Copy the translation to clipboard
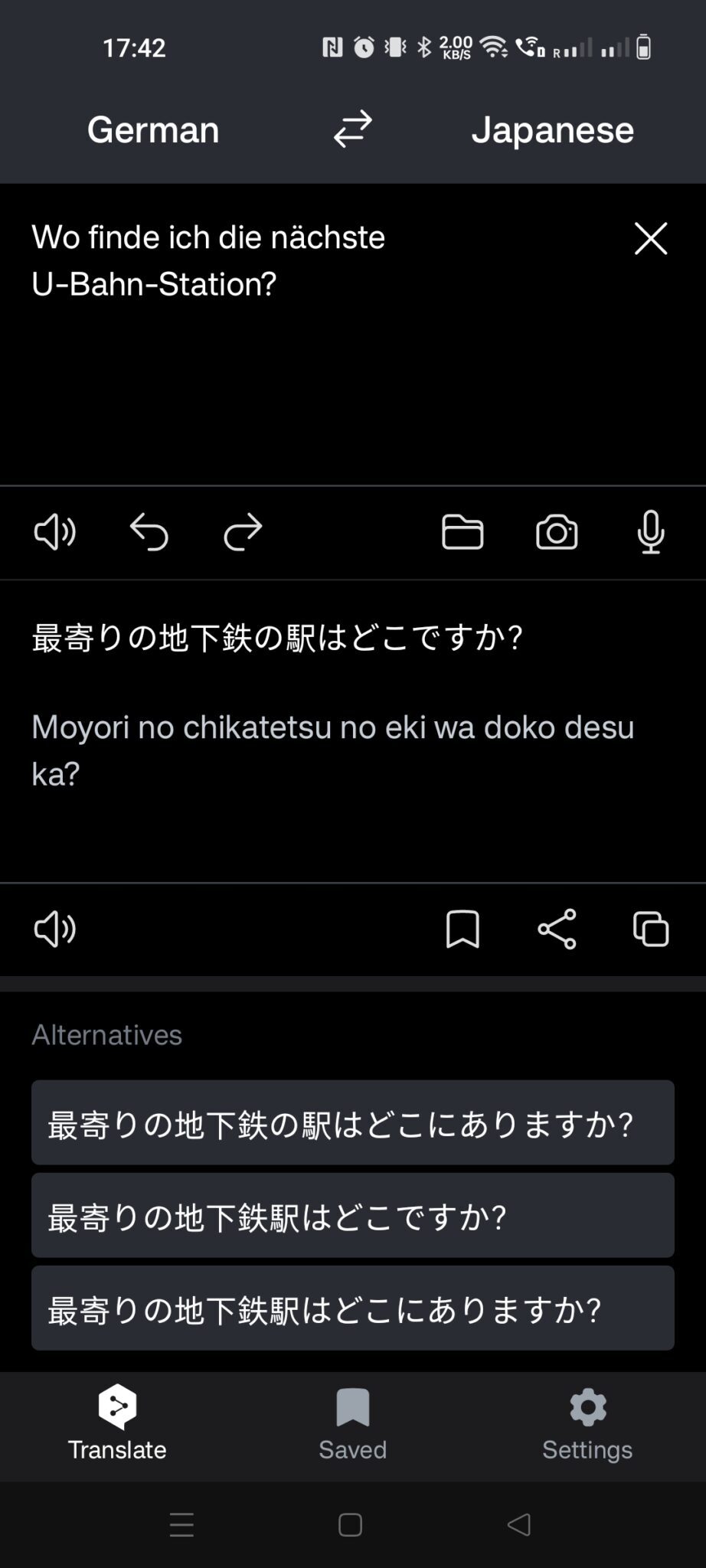 pos(651,929)
